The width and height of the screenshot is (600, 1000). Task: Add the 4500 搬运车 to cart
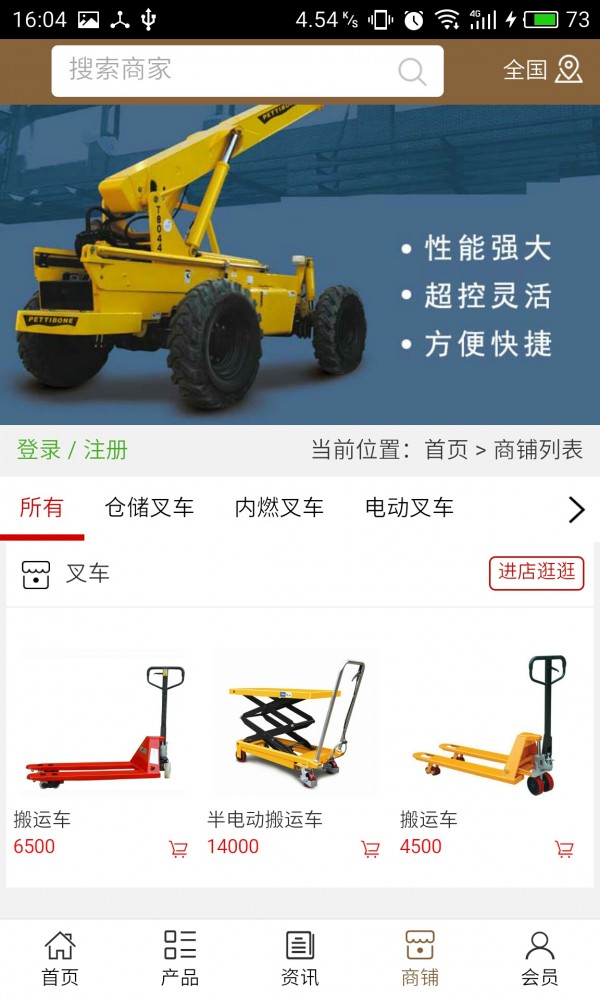point(564,849)
